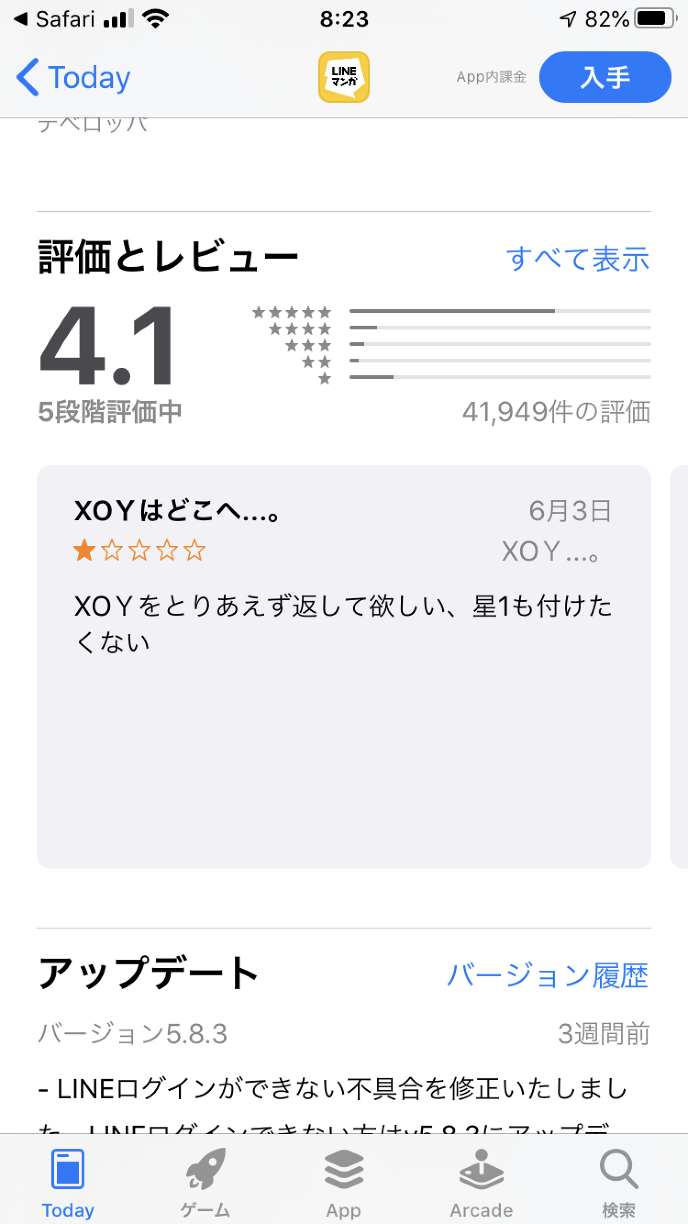
Task: Switch to the Today tab
Action: pyautogui.click(x=68, y=1183)
